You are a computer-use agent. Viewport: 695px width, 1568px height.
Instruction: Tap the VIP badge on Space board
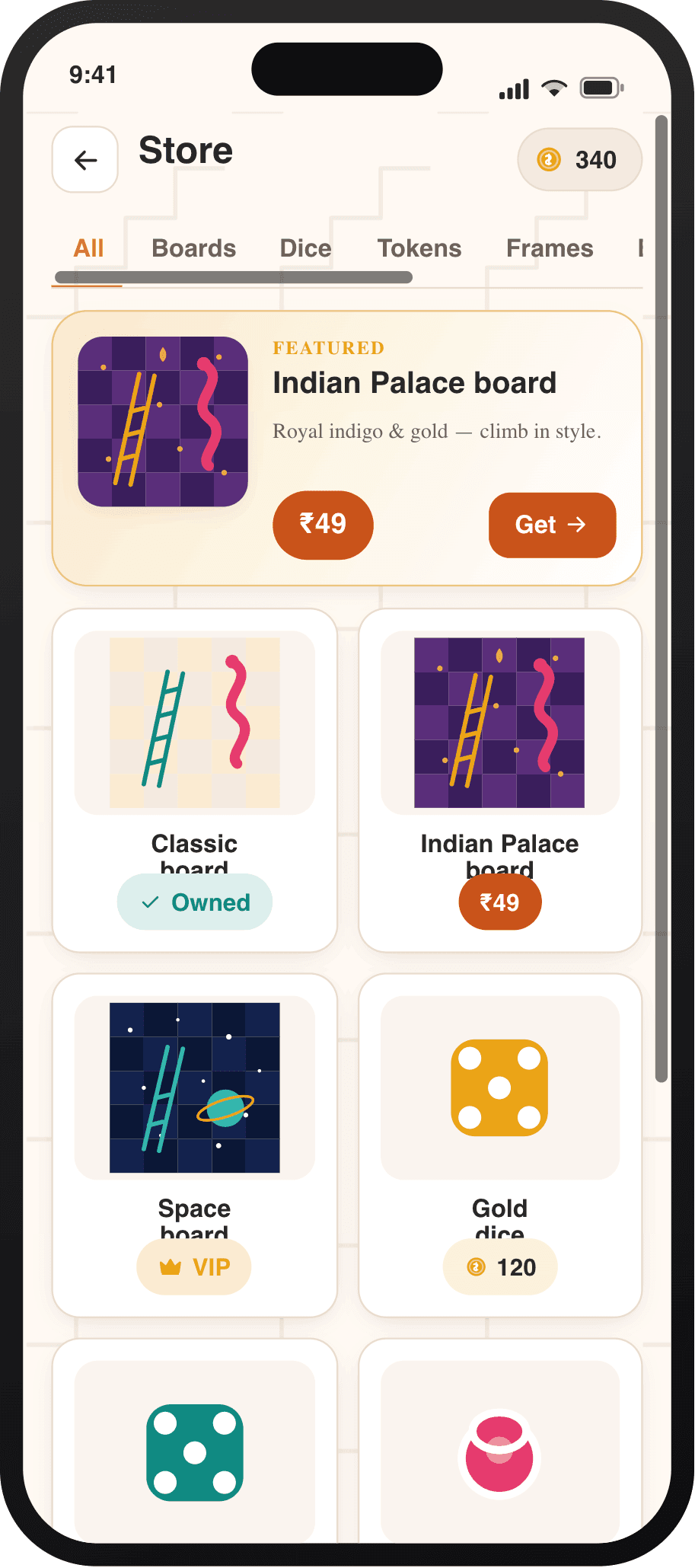pyautogui.click(x=194, y=1267)
